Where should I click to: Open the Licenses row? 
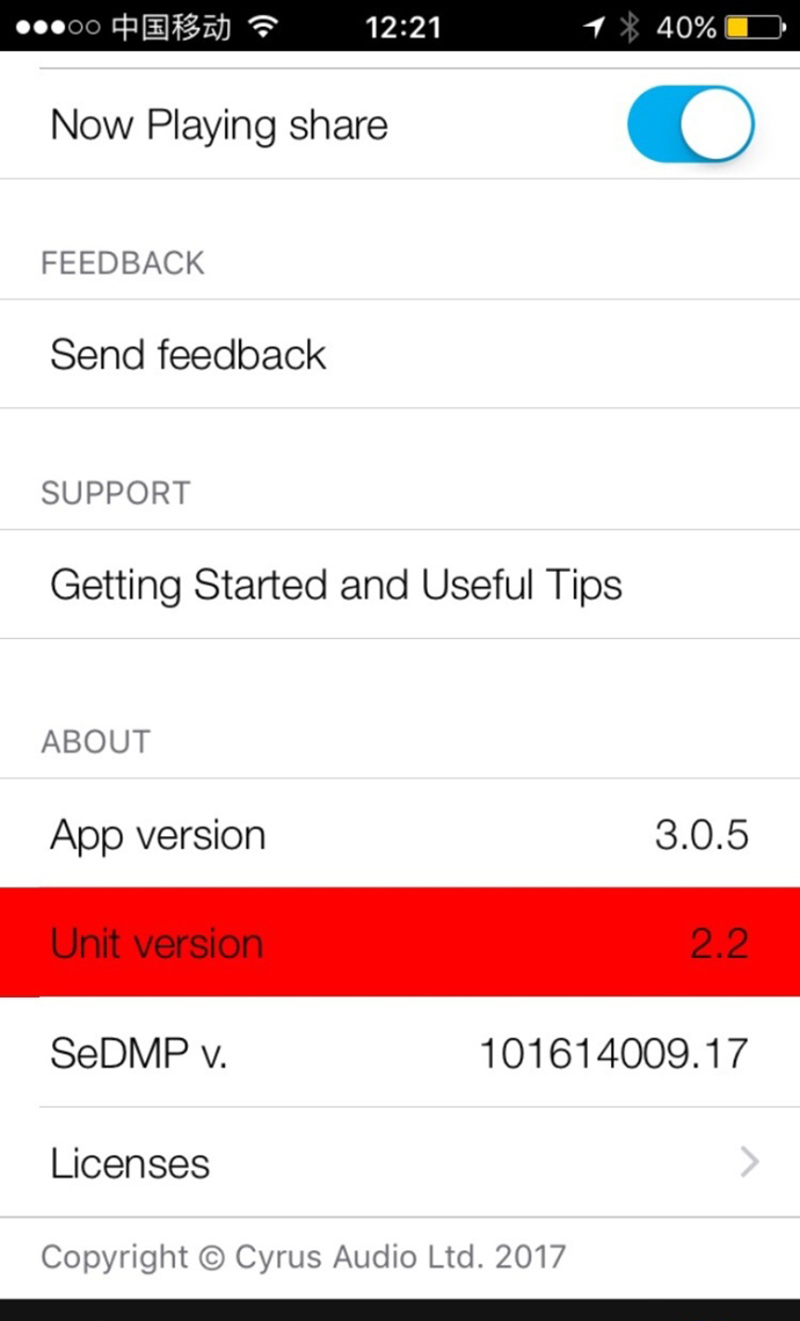(x=400, y=1162)
